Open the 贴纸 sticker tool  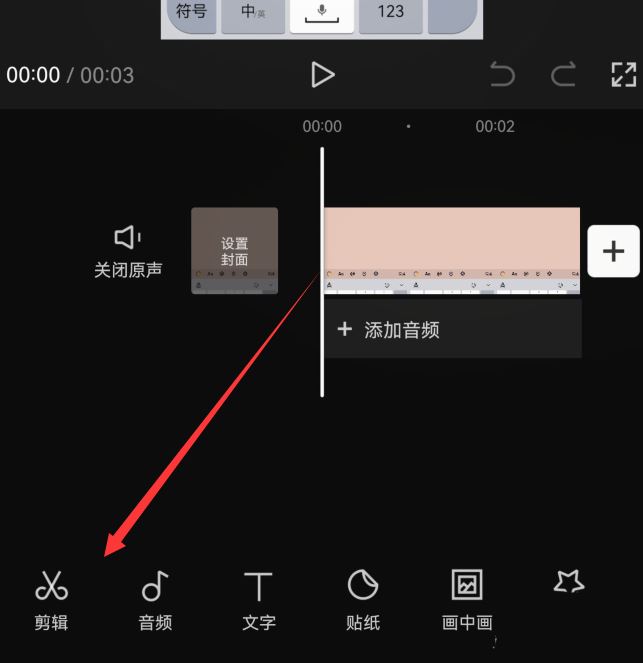[x=363, y=600]
